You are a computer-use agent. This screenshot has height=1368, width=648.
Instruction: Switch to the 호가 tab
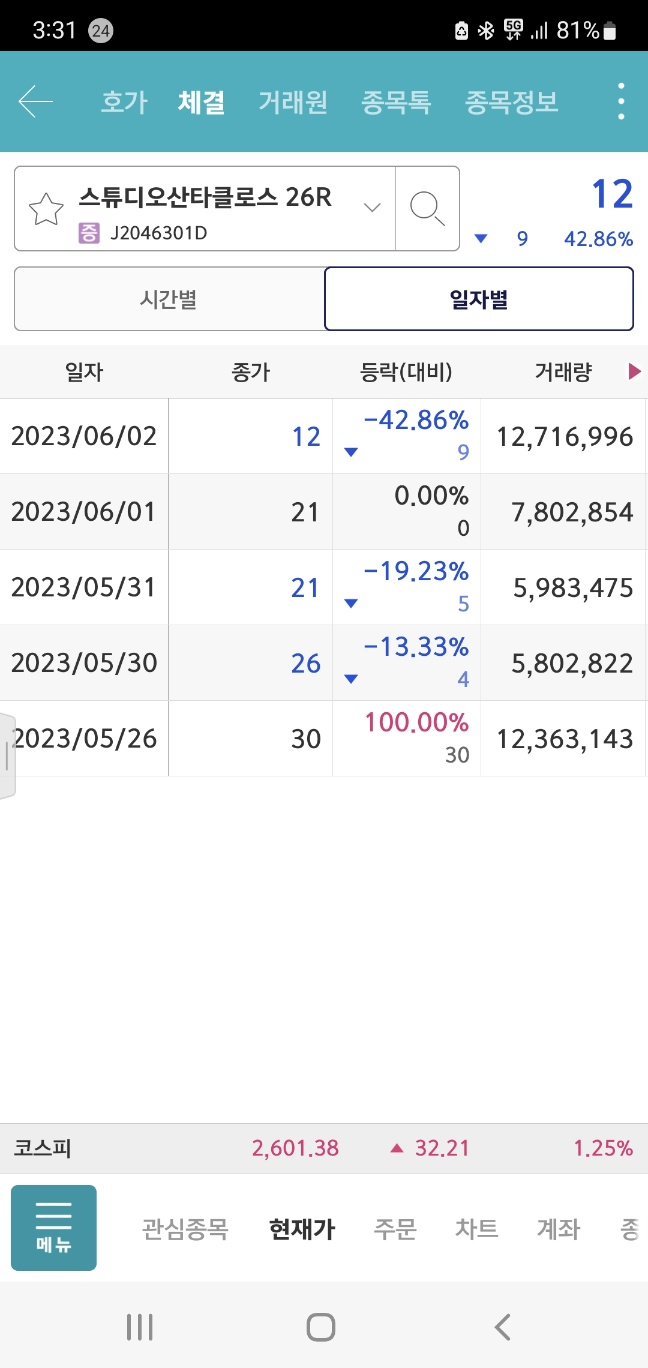124,102
